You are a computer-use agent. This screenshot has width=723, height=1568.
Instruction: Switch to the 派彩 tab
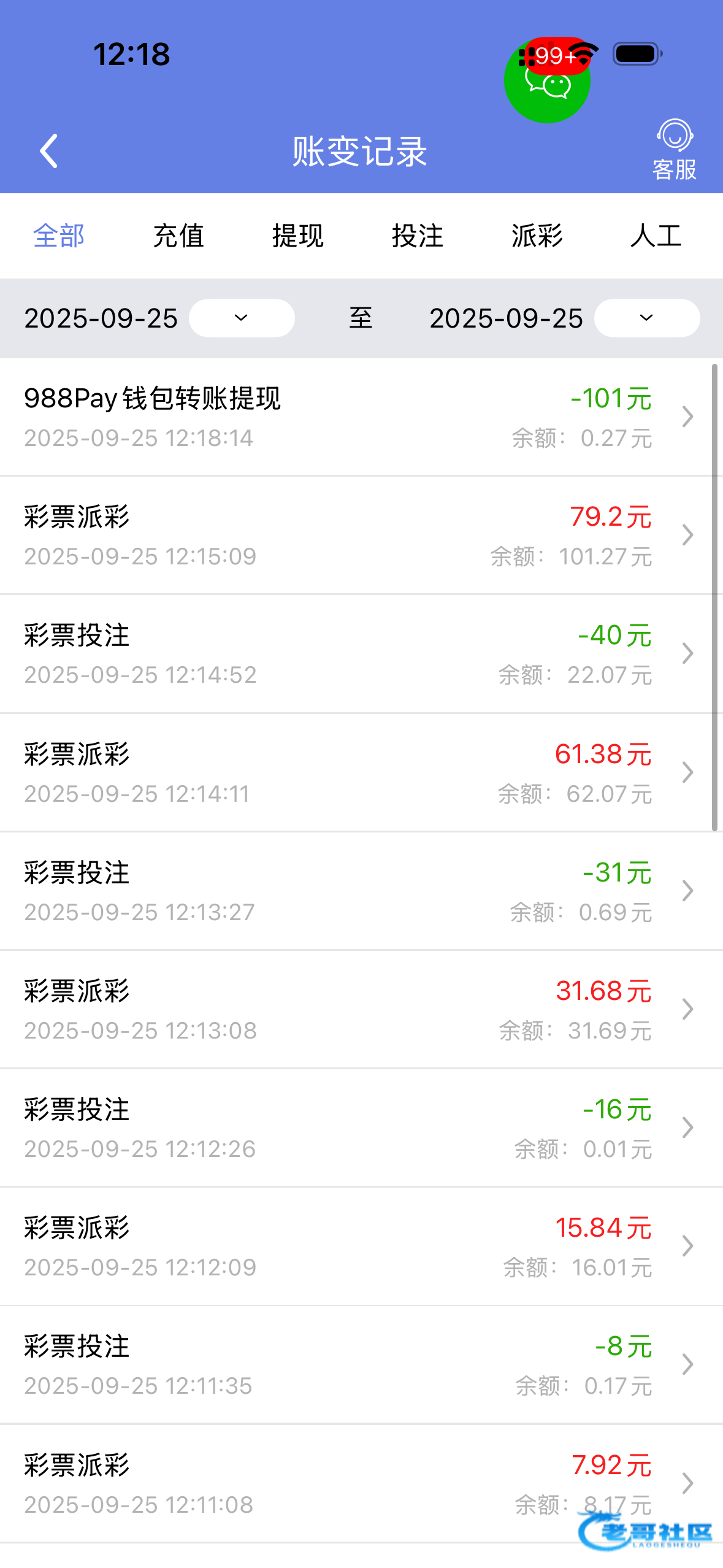pyautogui.click(x=537, y=236)
